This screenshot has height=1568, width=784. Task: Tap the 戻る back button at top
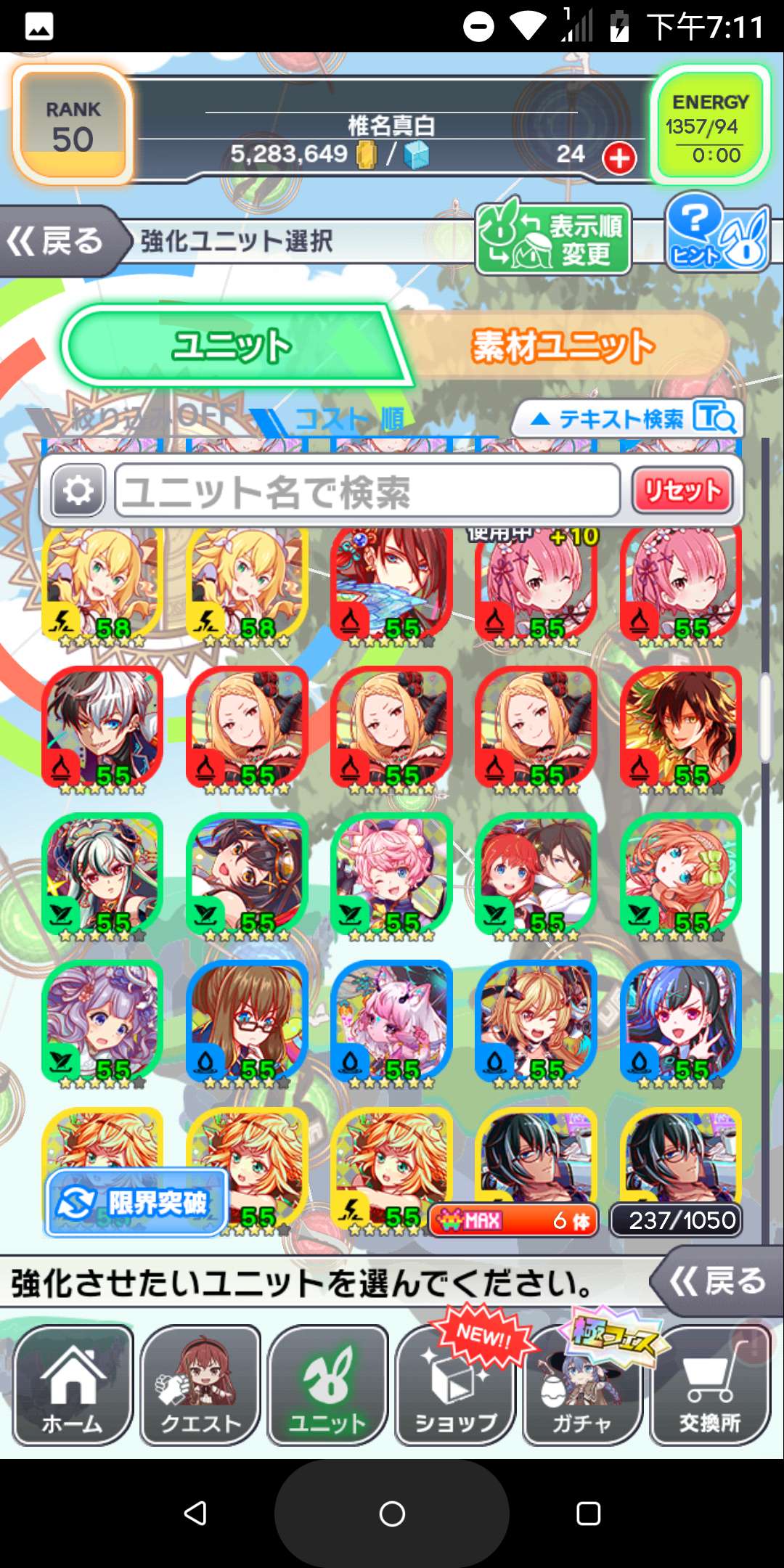pyautogui.click(x=58, y=241)
